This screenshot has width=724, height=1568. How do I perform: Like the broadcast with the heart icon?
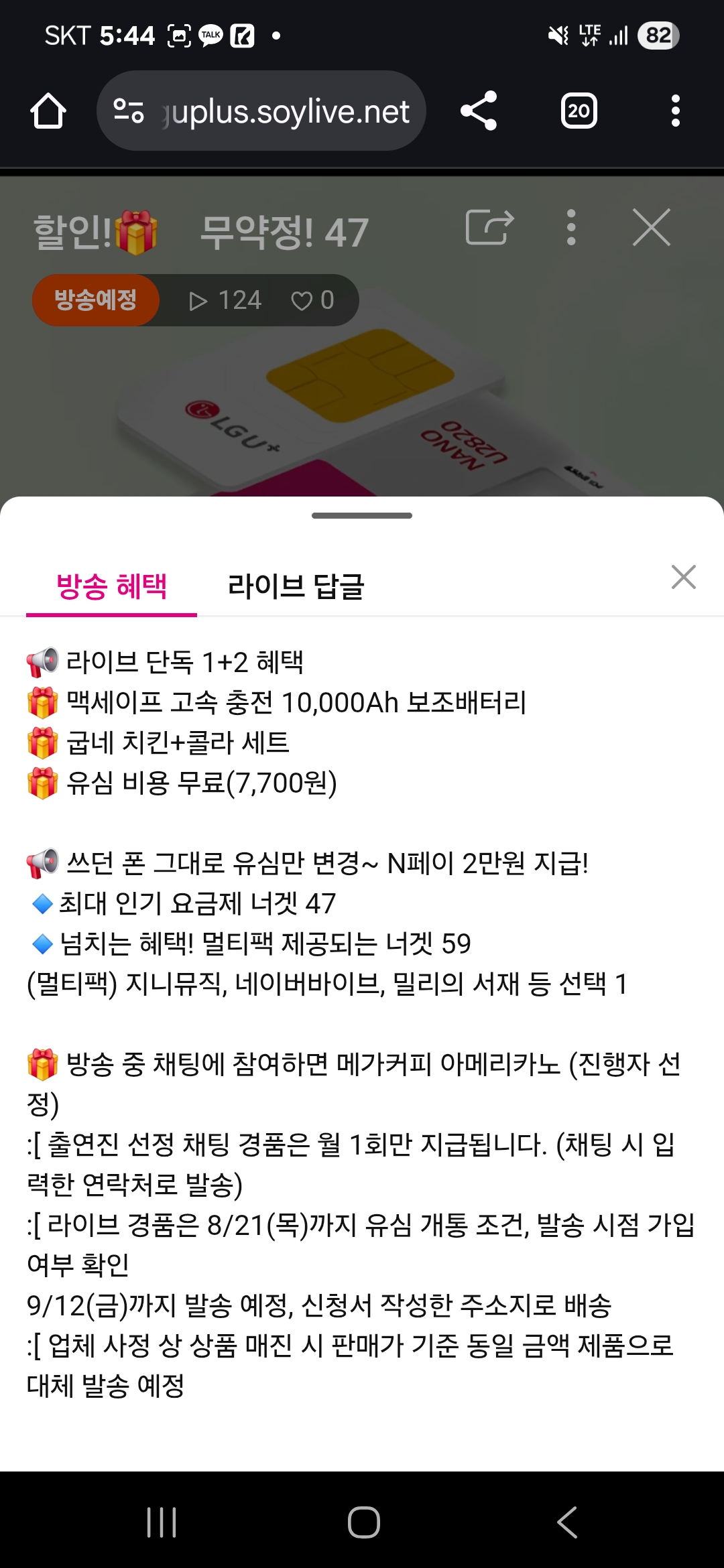(x=303, y=301)
